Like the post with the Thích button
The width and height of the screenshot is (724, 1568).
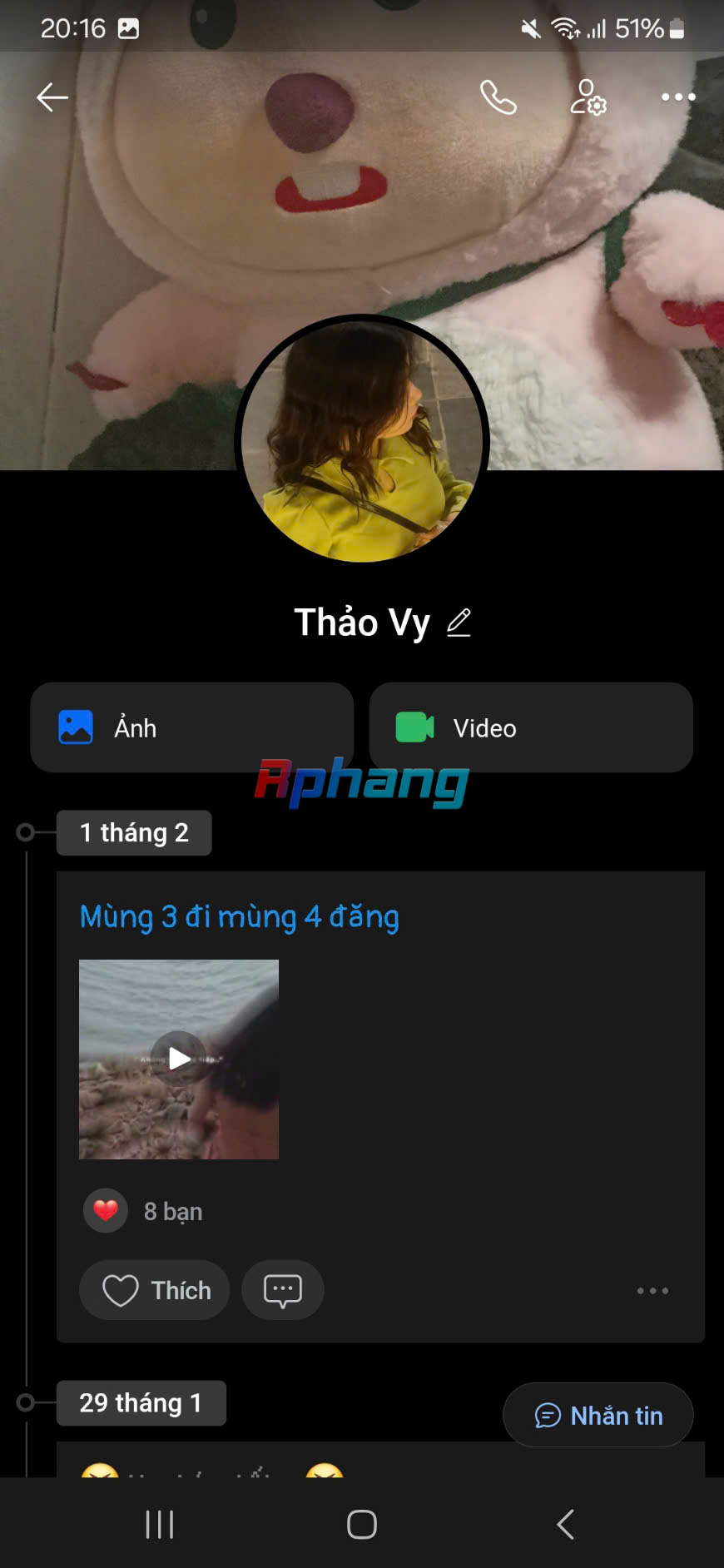pyautogui.click(x=154, y=1290)
